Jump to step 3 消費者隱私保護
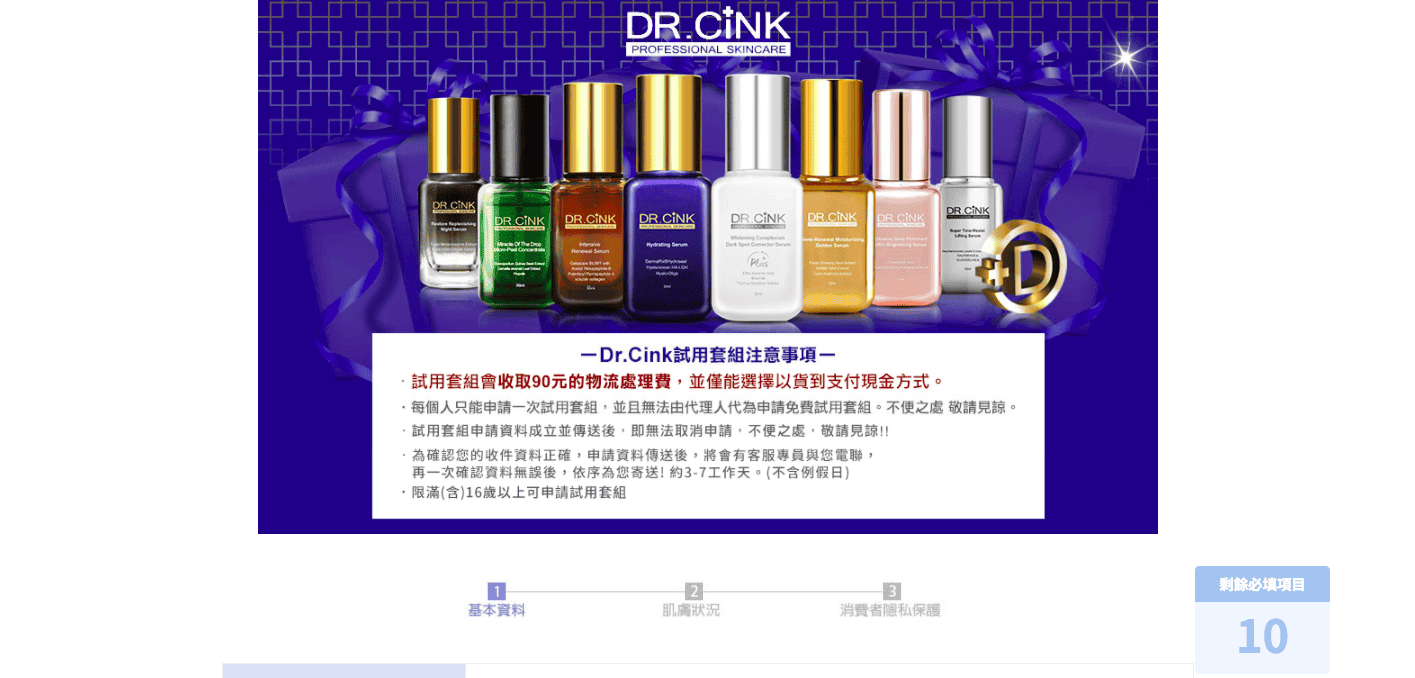Screen dimensions: 1415x678 [891, 600]
